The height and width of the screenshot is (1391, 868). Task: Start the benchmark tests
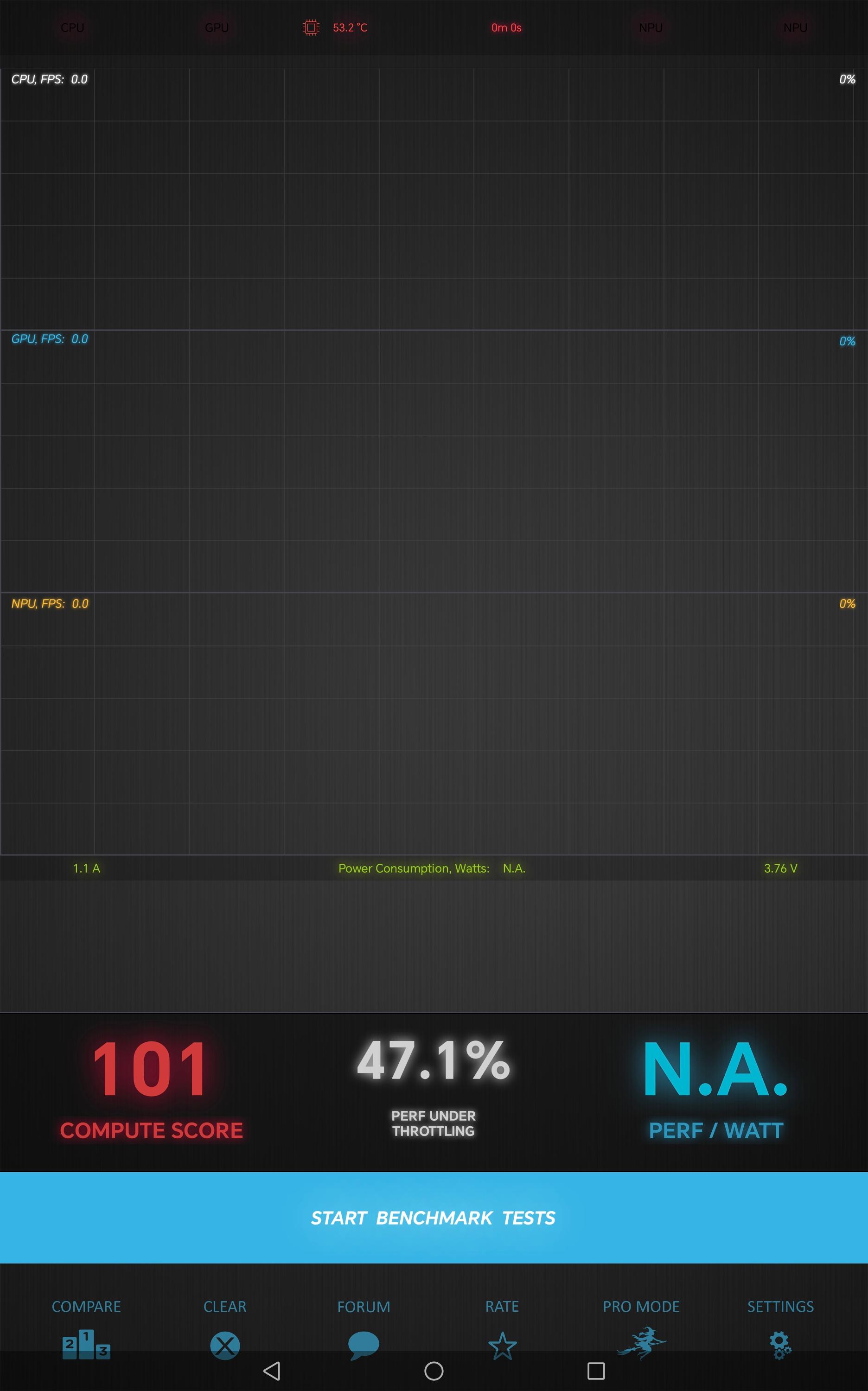(434, 1218)
